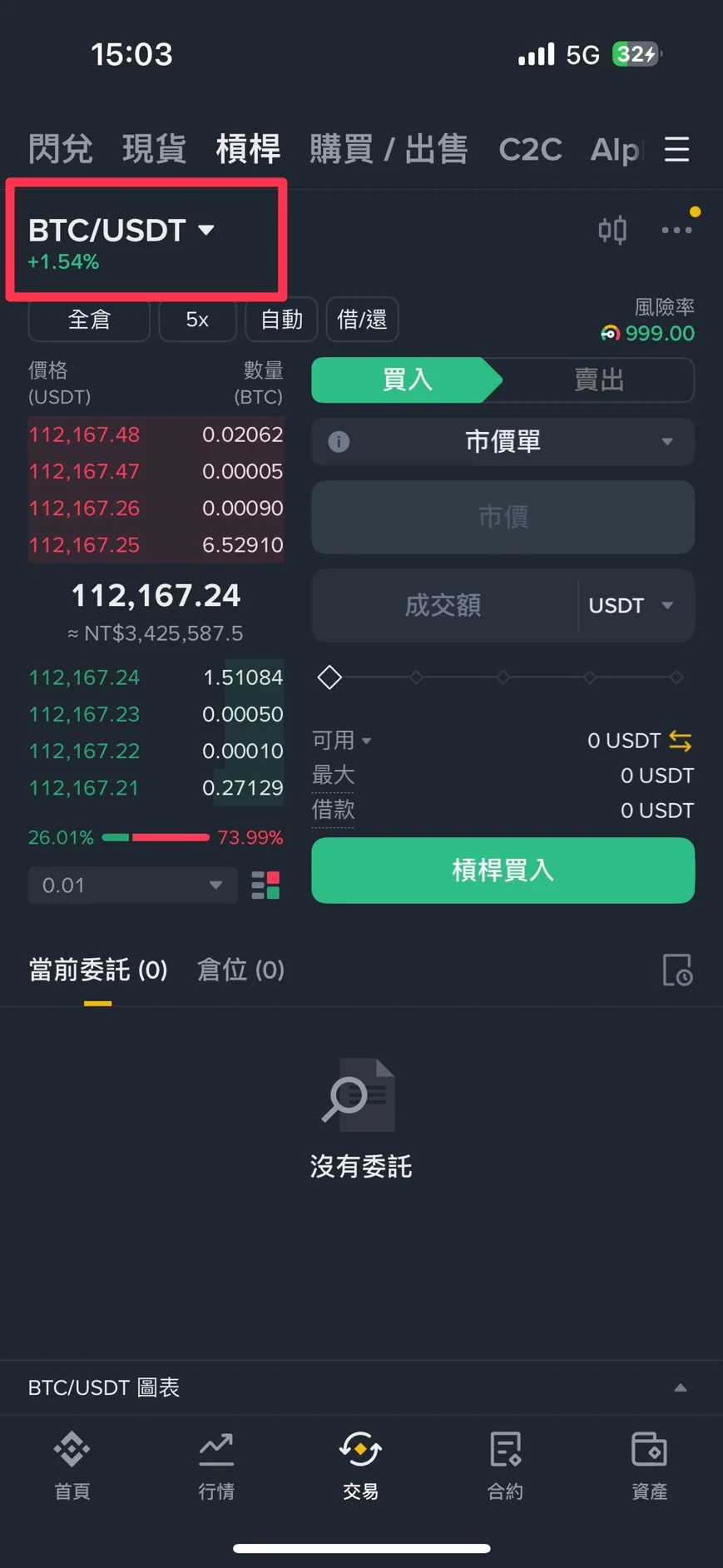Image resolution: width=723 pixels, height=1568 pixels.
Task: Switch to the 閃兌 tab
Action: [x=60, y=150]
